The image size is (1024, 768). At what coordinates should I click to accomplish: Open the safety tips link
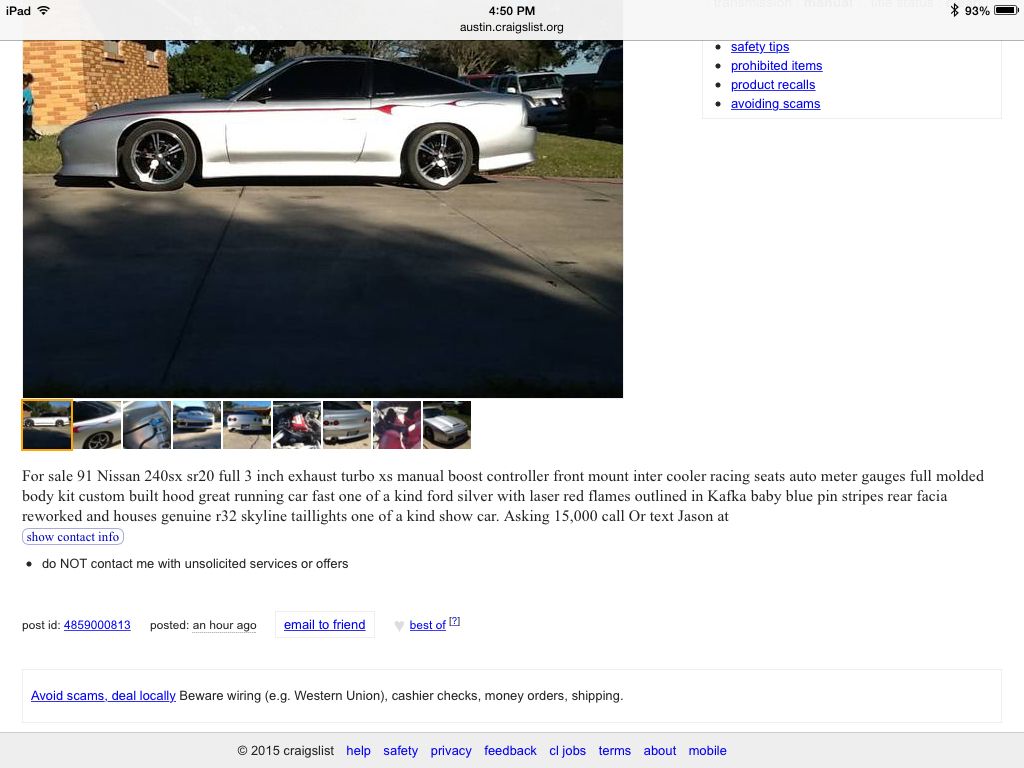click(x=760, y=47)
